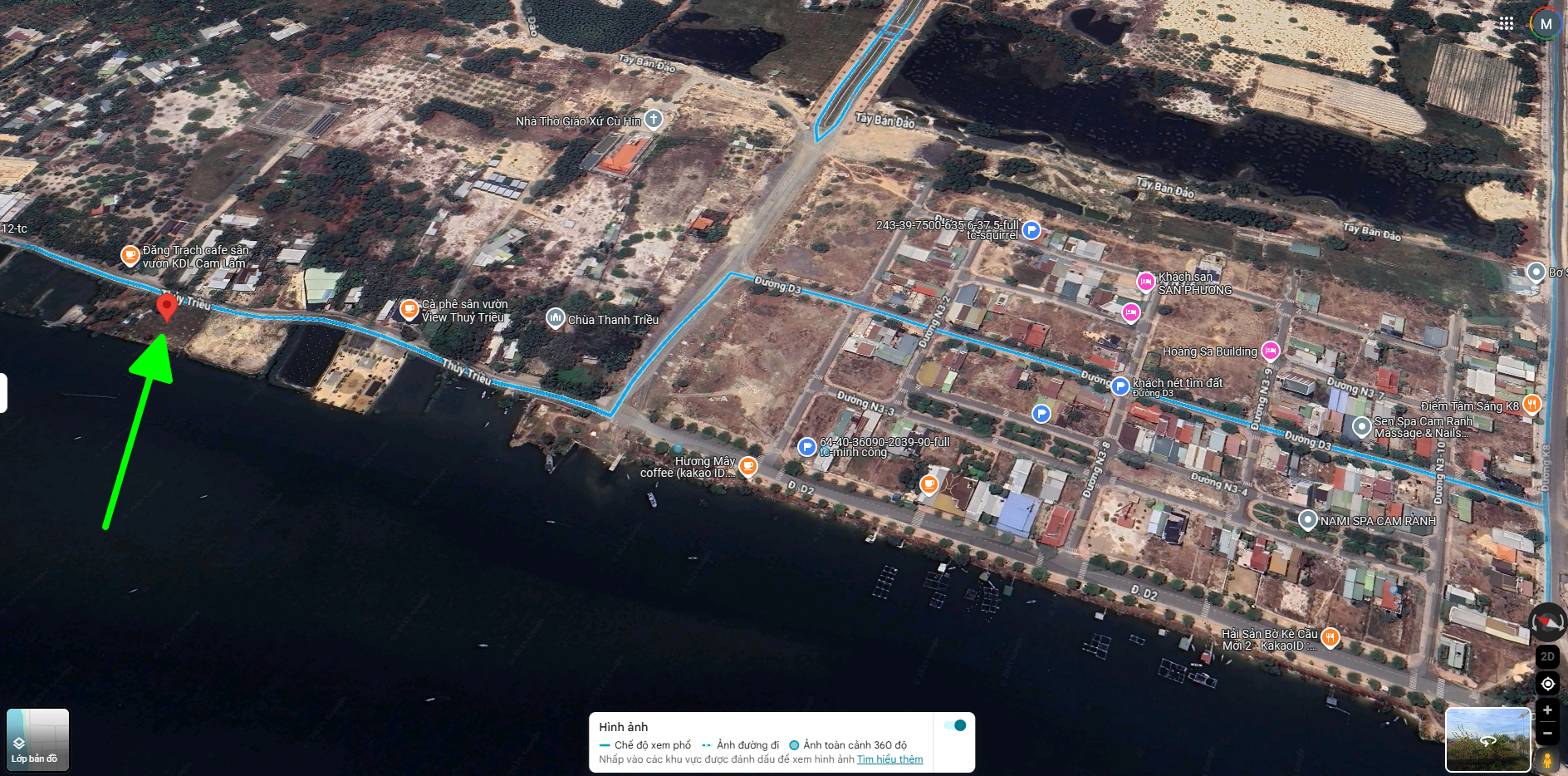Open Hương Mây coffee place marker
The height and width of the screenshot is (776, 1568).
coord(747,466)
